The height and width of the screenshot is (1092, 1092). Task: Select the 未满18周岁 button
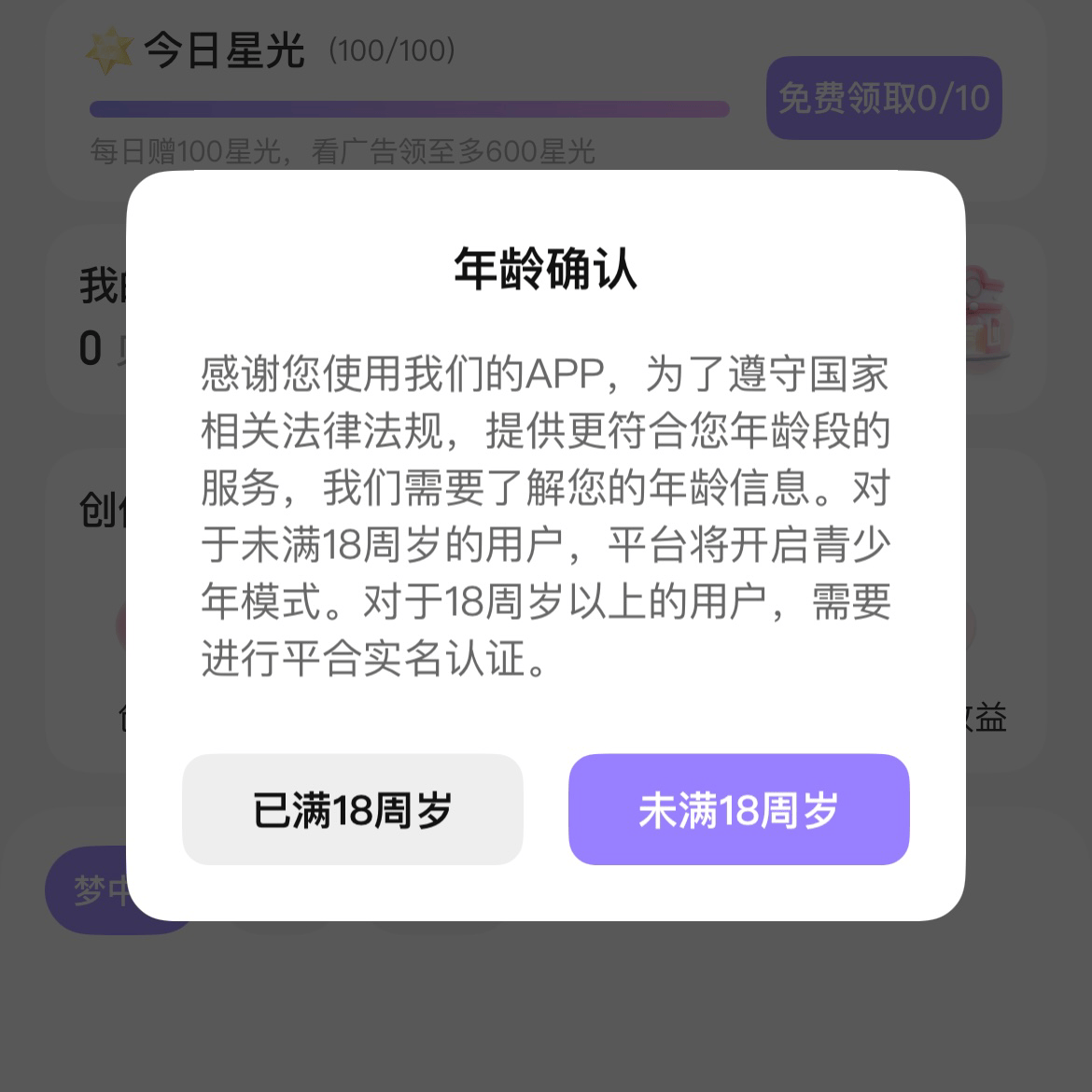738,809
